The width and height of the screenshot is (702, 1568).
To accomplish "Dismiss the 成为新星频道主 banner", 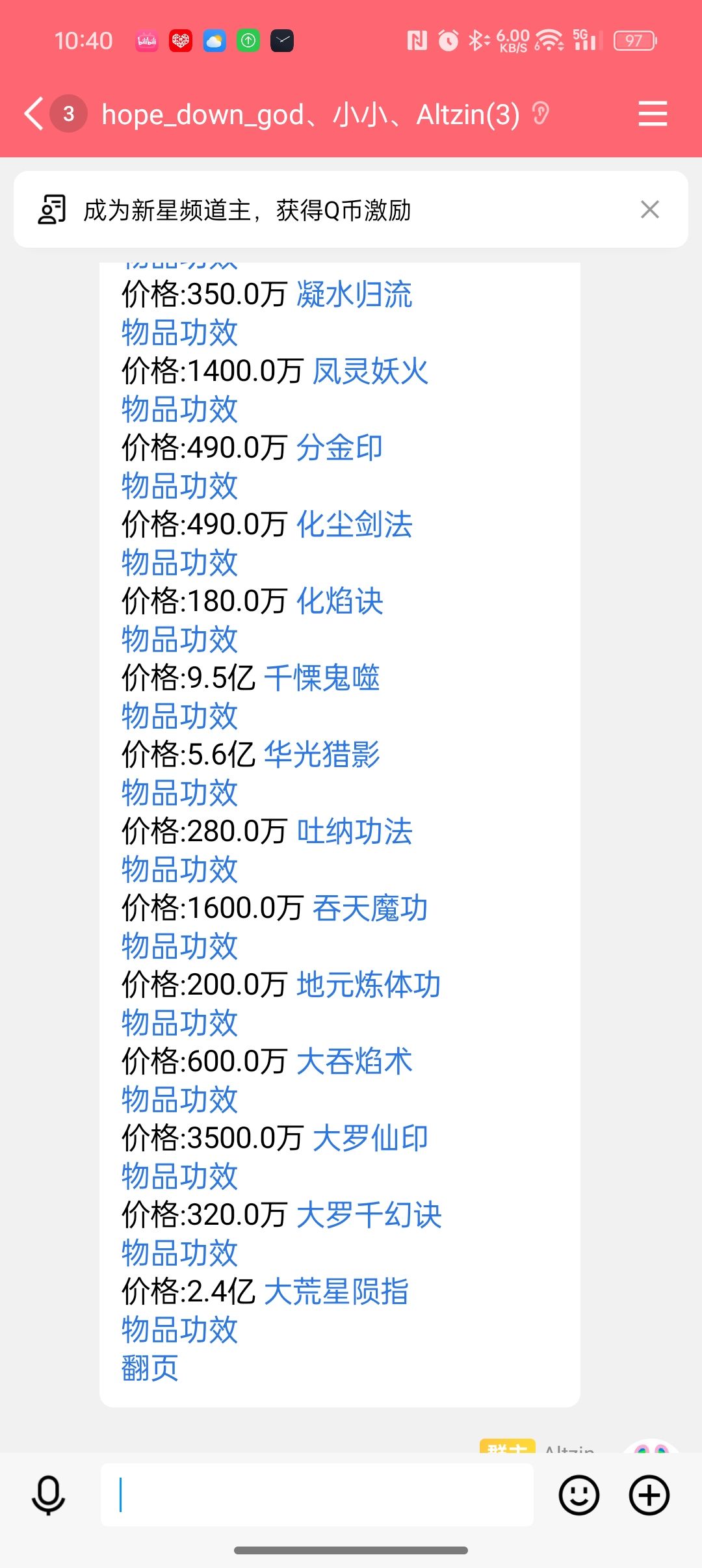I will [x=649, y=209].
